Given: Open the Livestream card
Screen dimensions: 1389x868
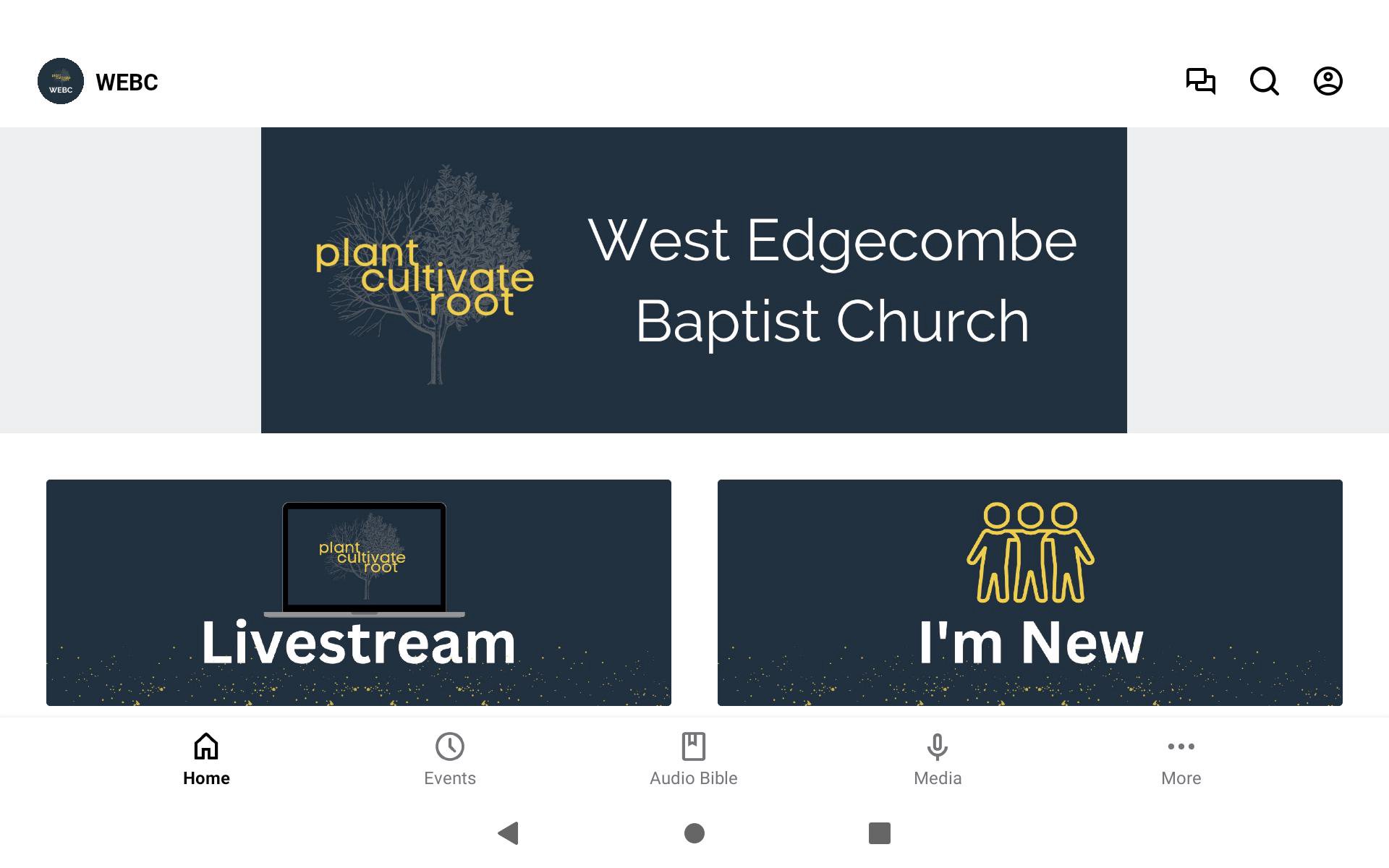Looking at the screenshot, I should click(359, 592).
